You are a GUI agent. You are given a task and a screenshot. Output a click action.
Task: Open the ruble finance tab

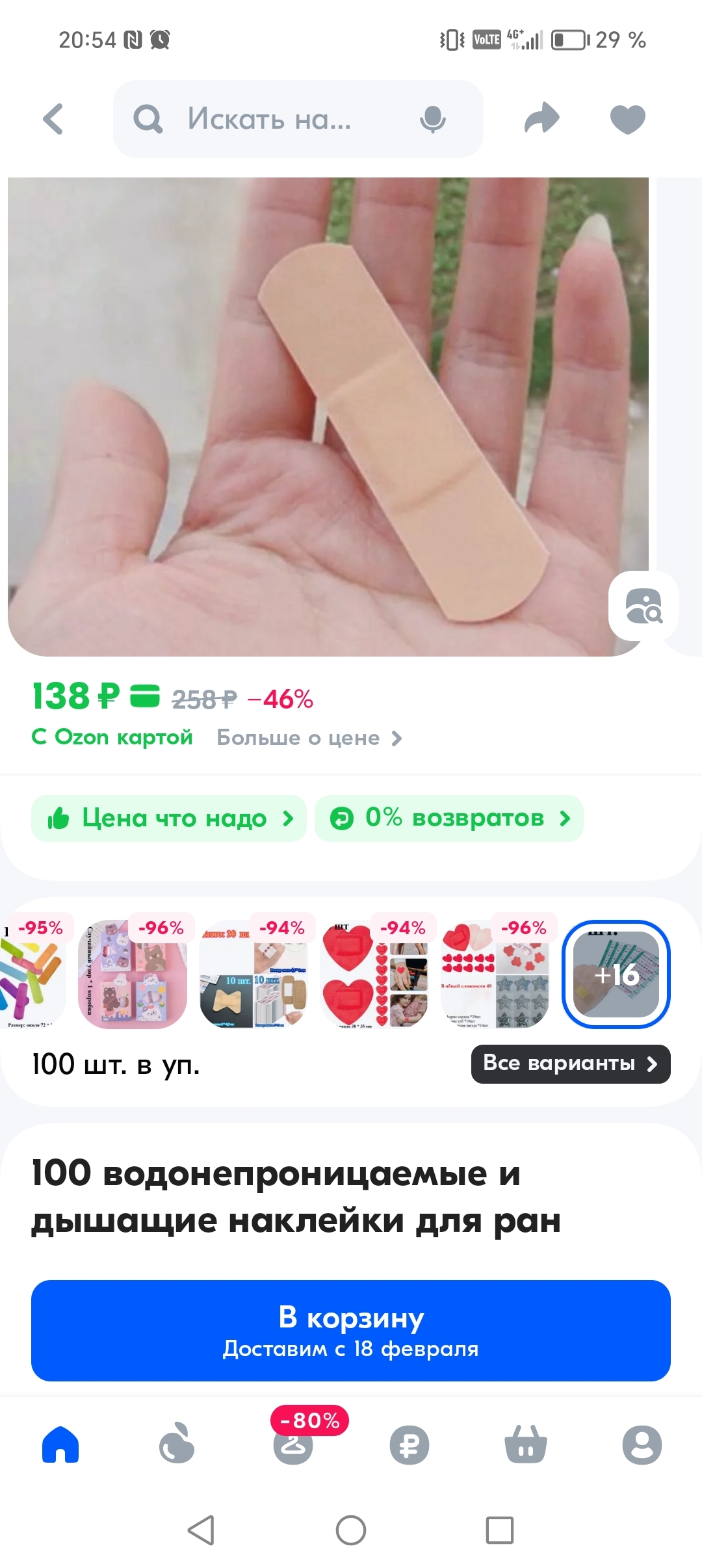tap(409, 1444)
